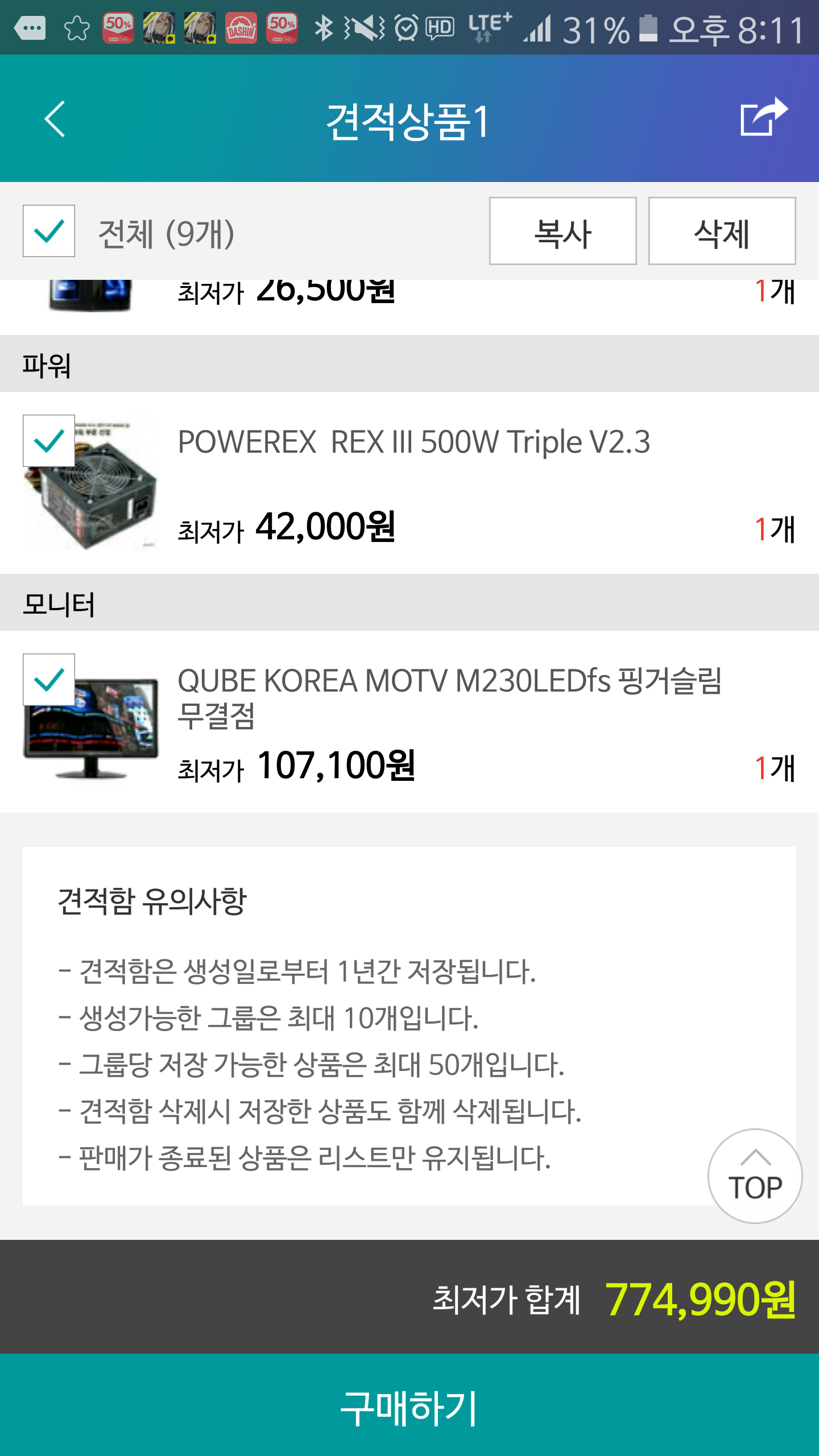This screenshot has height=1456, width=819.
Task: Share this estimate list
Action: pos(763,117)
